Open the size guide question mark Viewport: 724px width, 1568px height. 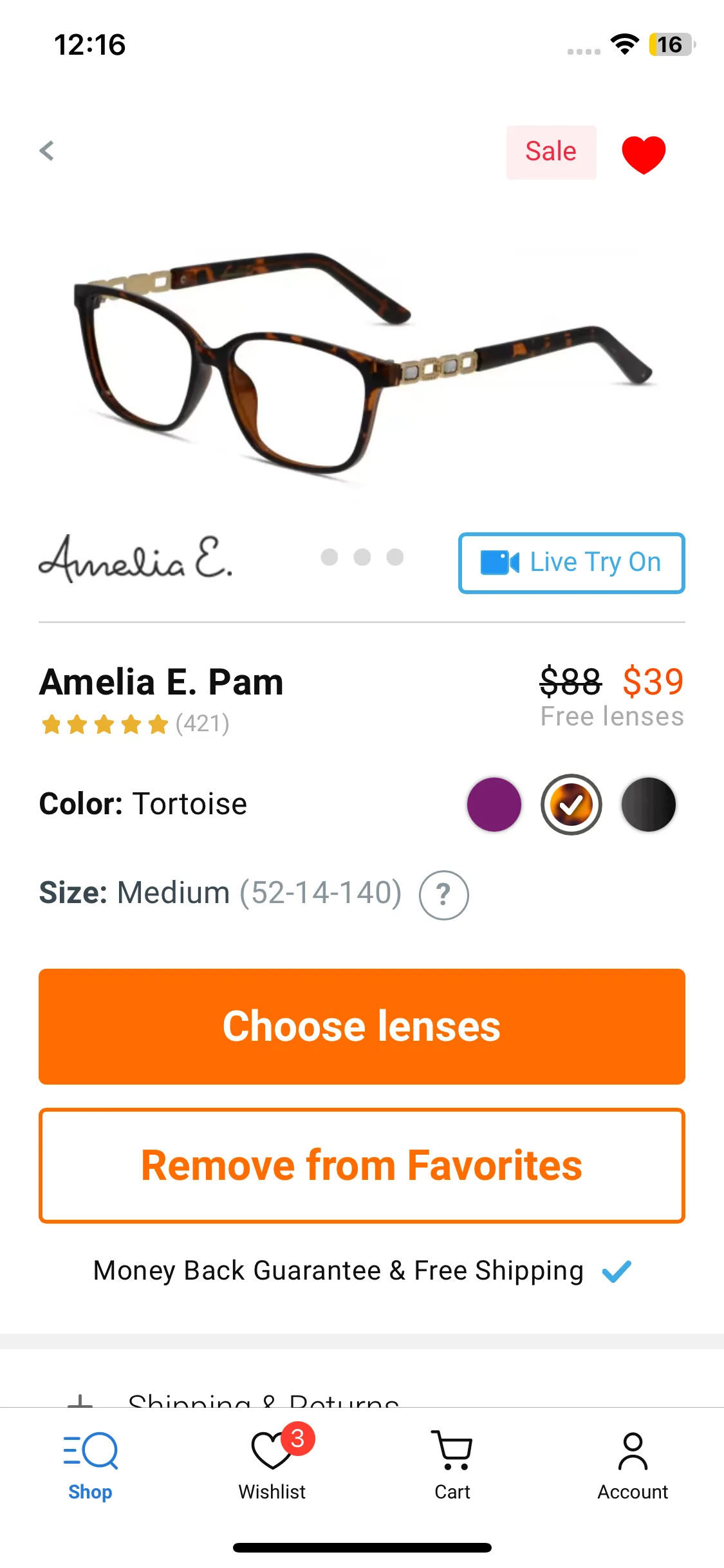tap(443, 895)
